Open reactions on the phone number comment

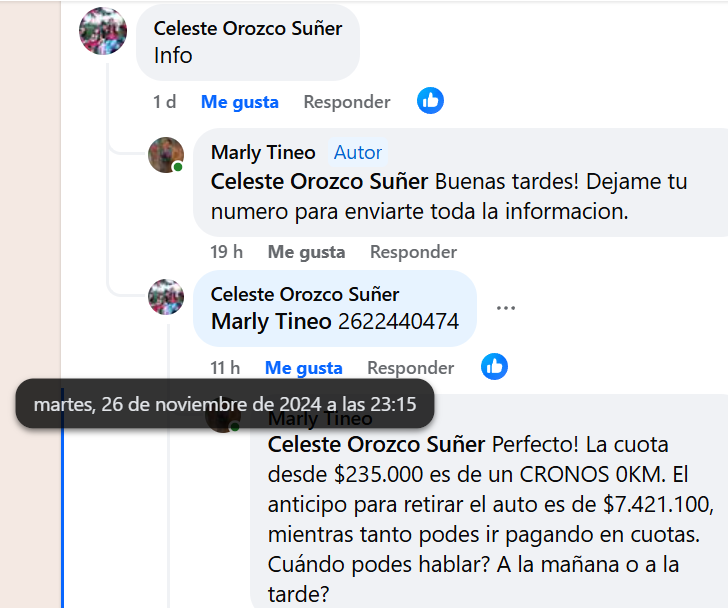pos(494,367)
